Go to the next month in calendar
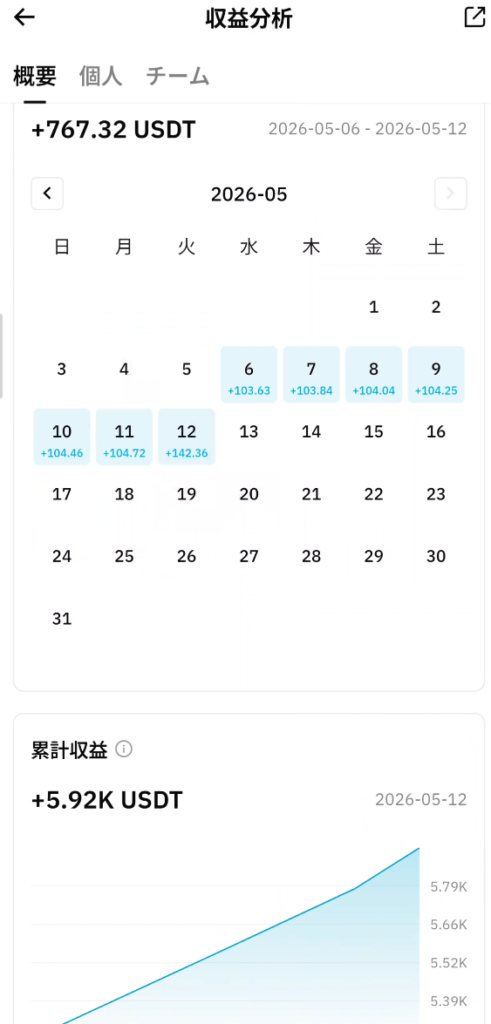This screenshot has height=1024, width=491. (451, 193)
